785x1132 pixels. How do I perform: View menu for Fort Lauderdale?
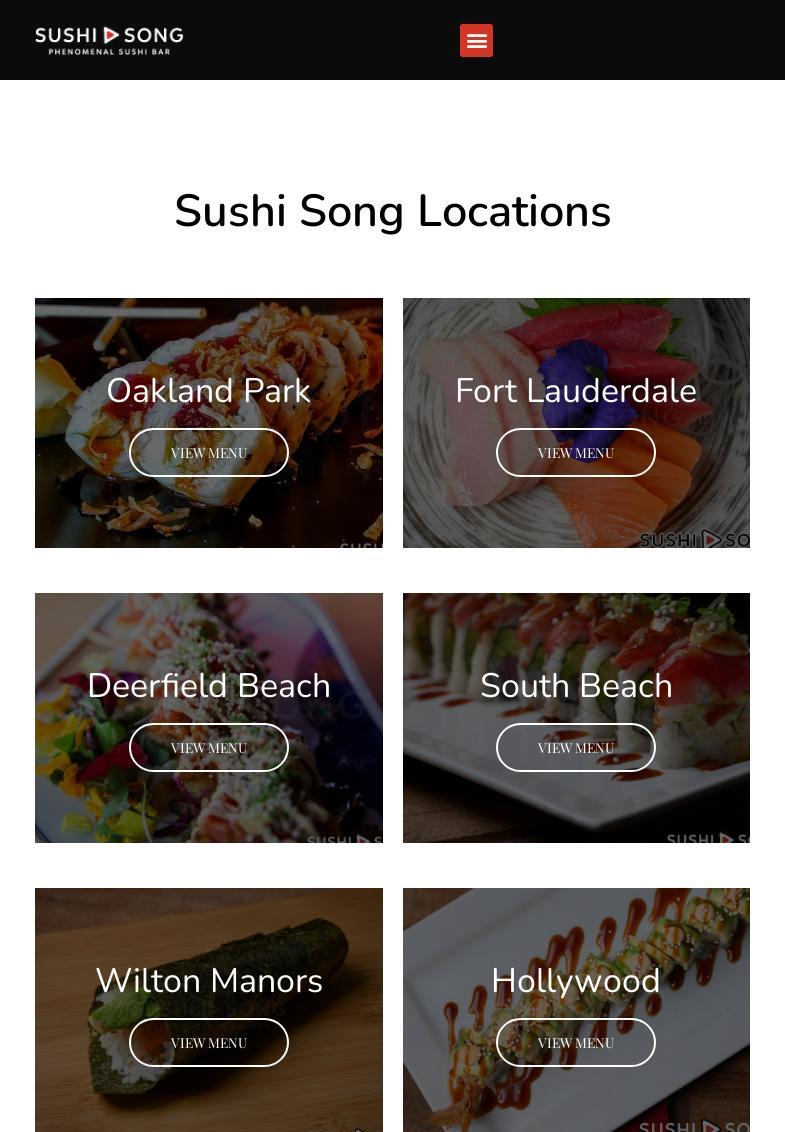tap(576, 453)
